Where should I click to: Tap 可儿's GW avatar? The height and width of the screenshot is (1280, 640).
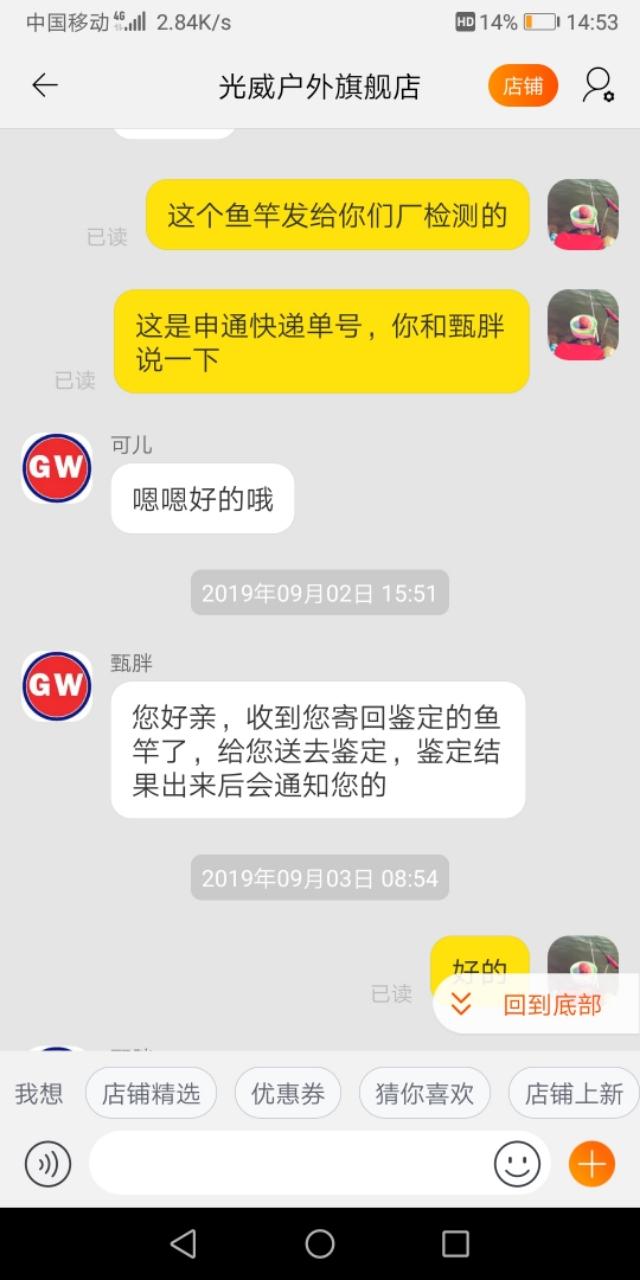[x=57, y=468]
